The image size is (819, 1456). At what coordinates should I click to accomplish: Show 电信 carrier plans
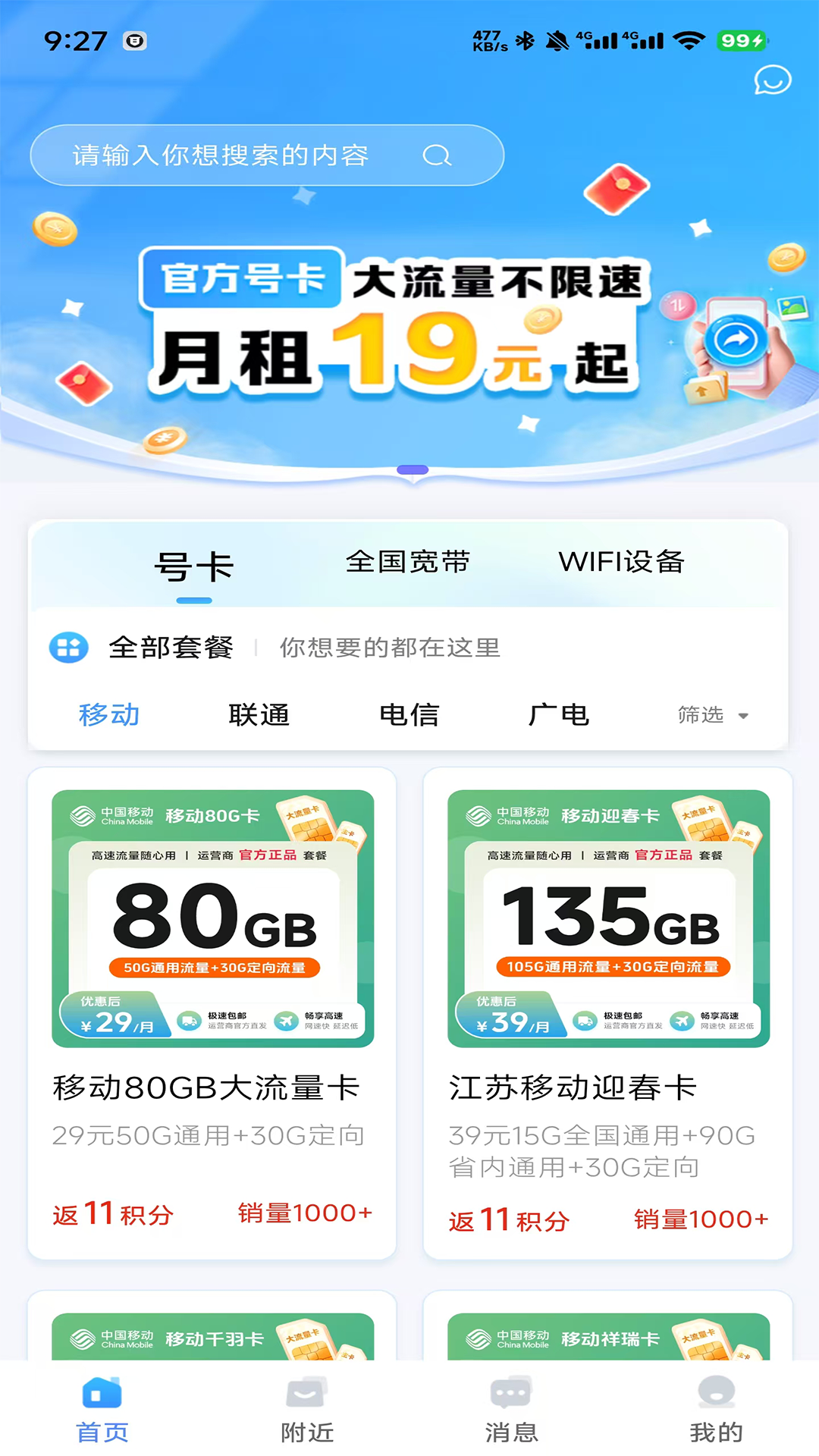409,714
